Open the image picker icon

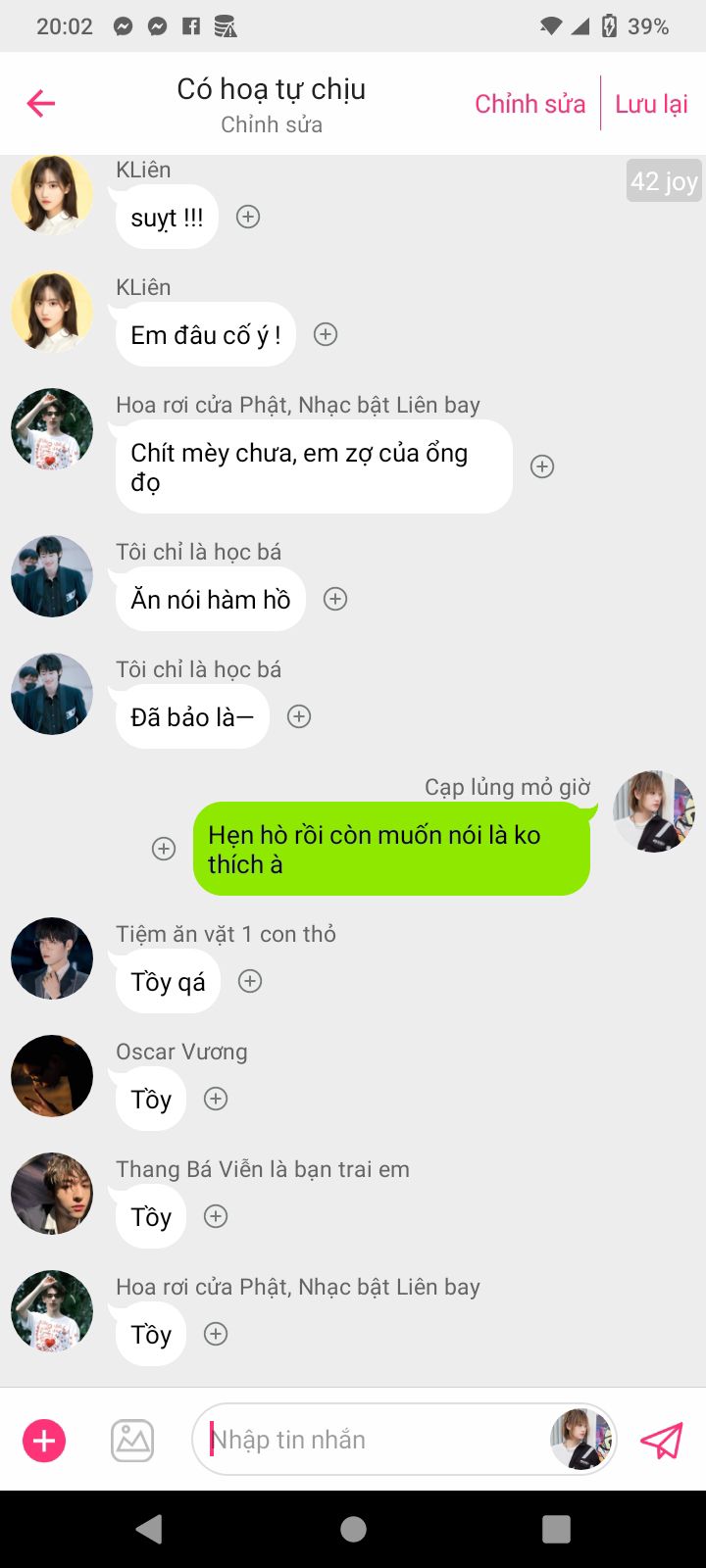point(132,1441)
